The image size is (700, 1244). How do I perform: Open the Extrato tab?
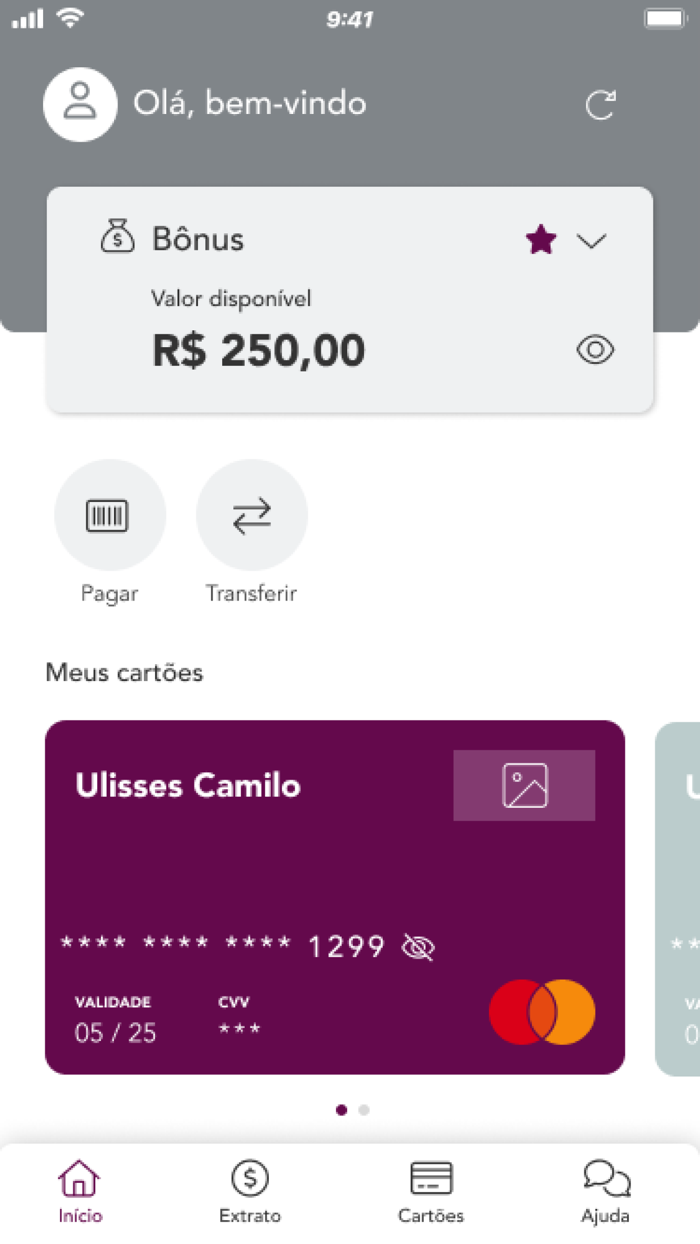[250, 1192]
